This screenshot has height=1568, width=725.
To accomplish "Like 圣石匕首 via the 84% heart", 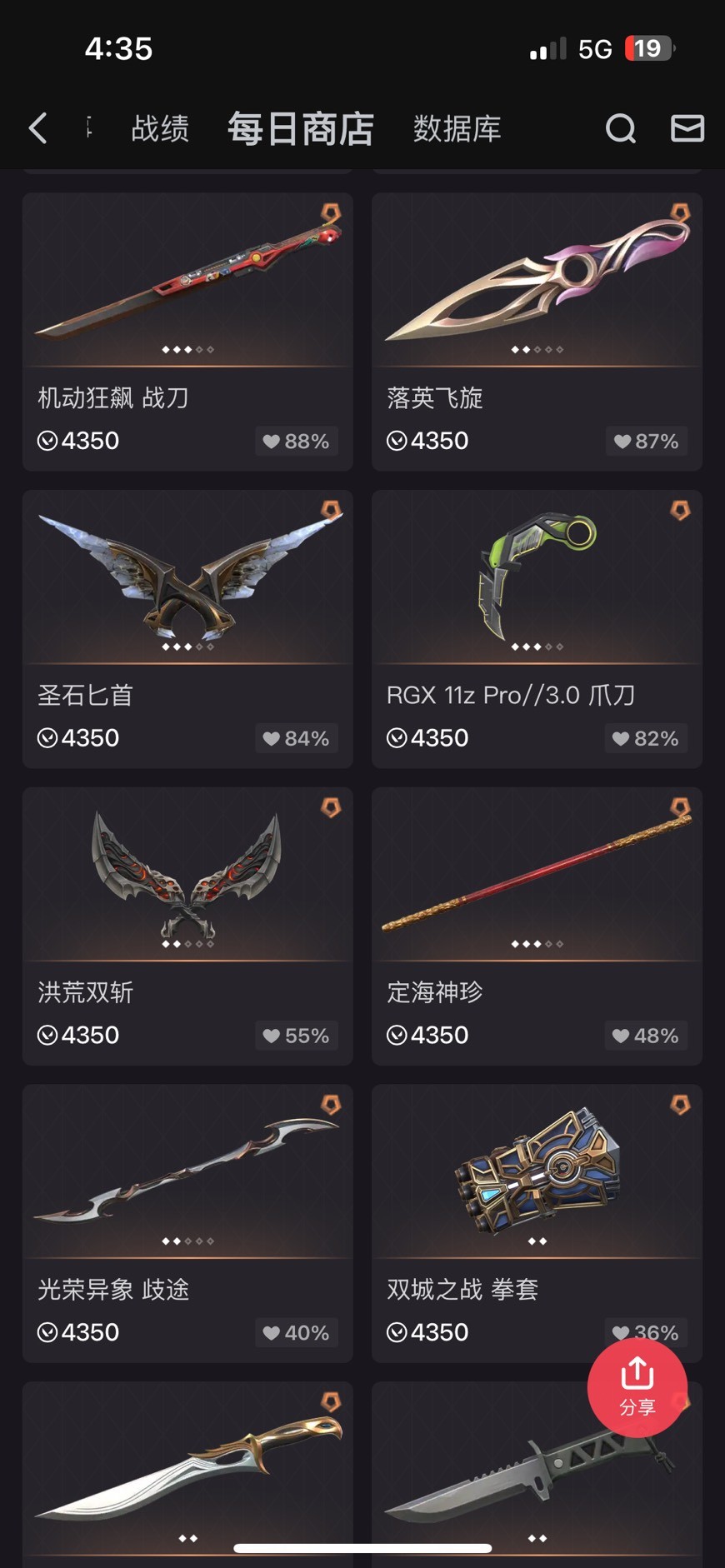I will 296,739.
